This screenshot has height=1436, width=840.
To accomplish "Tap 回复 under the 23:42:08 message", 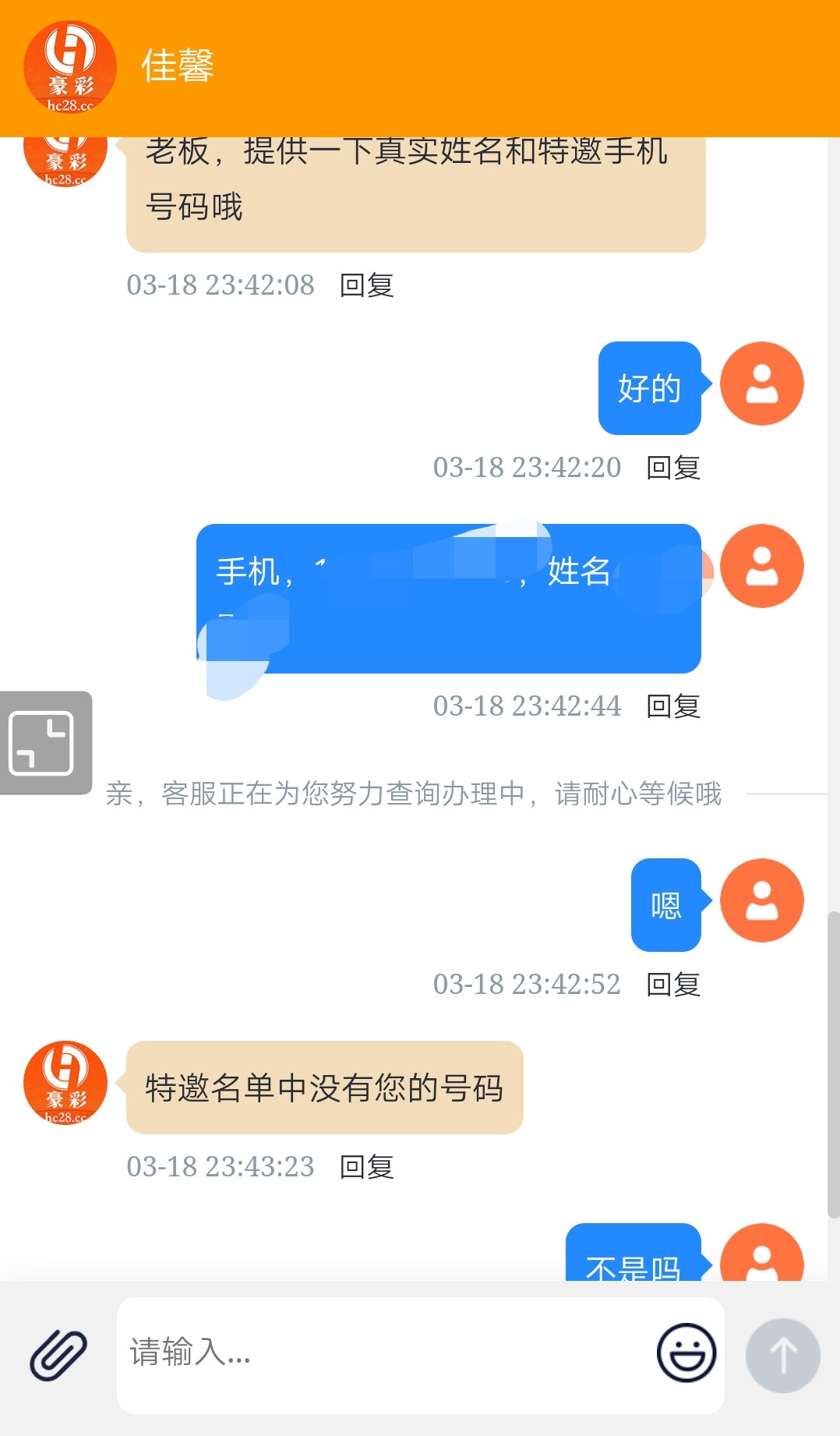I will point(366,285).
